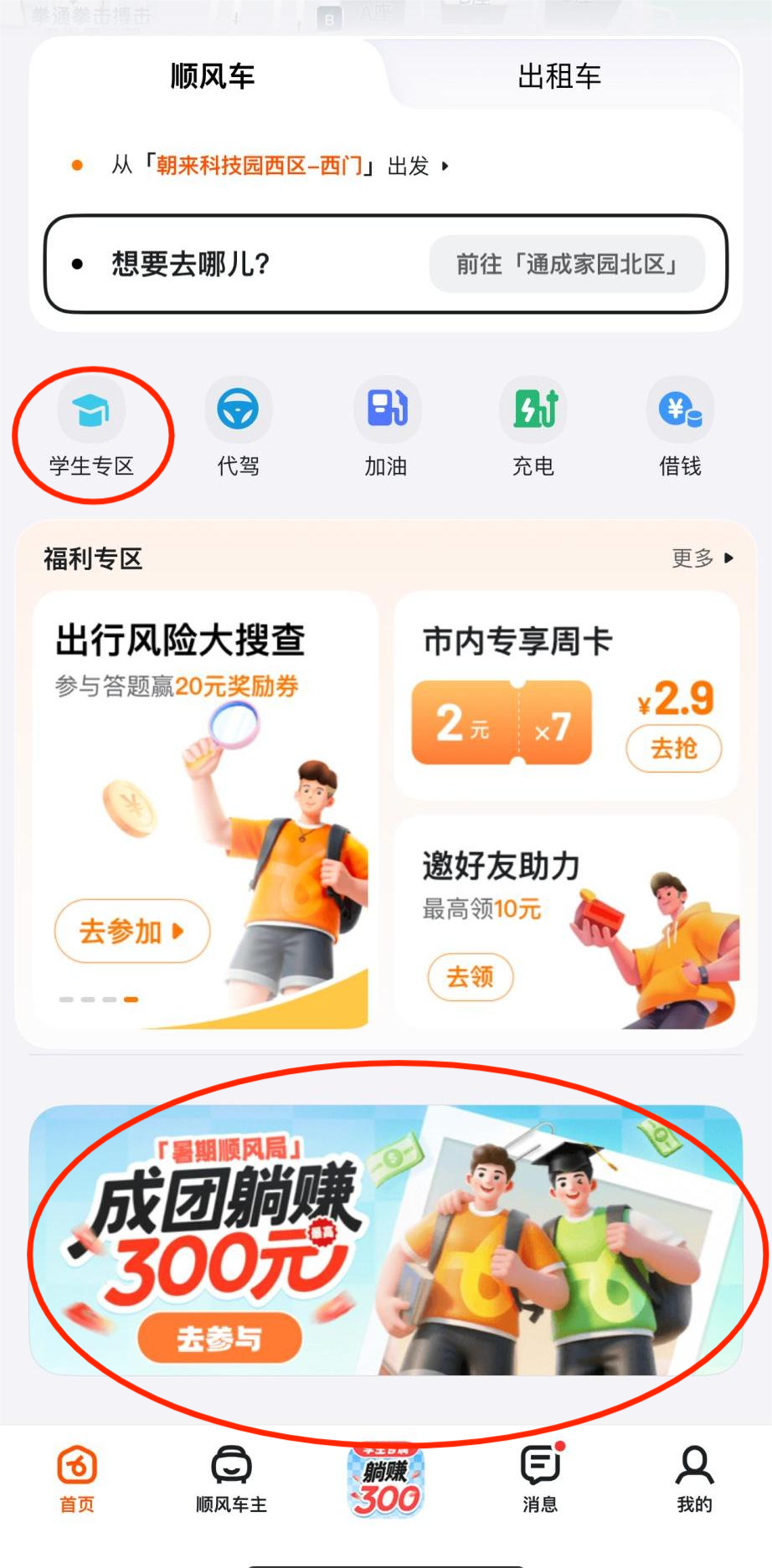Switch to the 出租车 tab
The image size is (772, 1568).
(x=559, y=77)
